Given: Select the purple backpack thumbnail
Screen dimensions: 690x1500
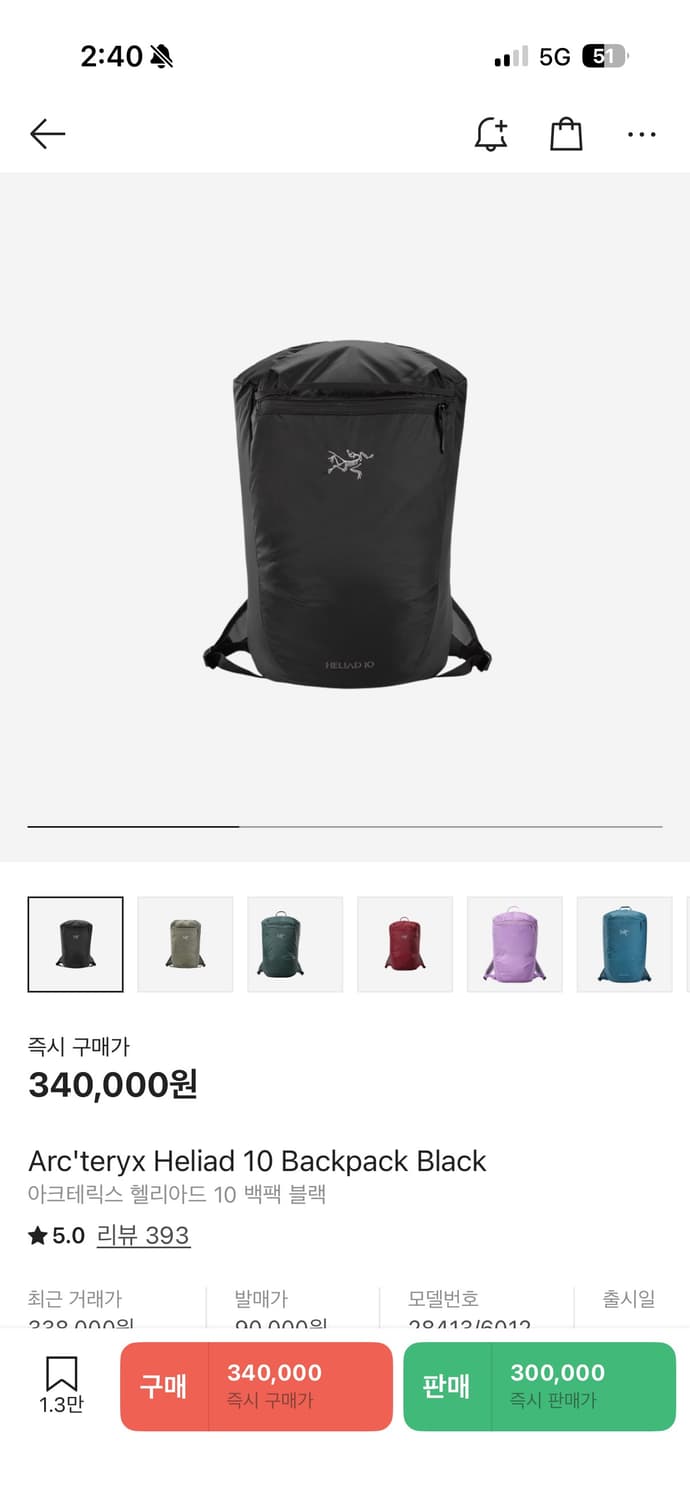Looking at the screenshot, I should click(514, 944).
